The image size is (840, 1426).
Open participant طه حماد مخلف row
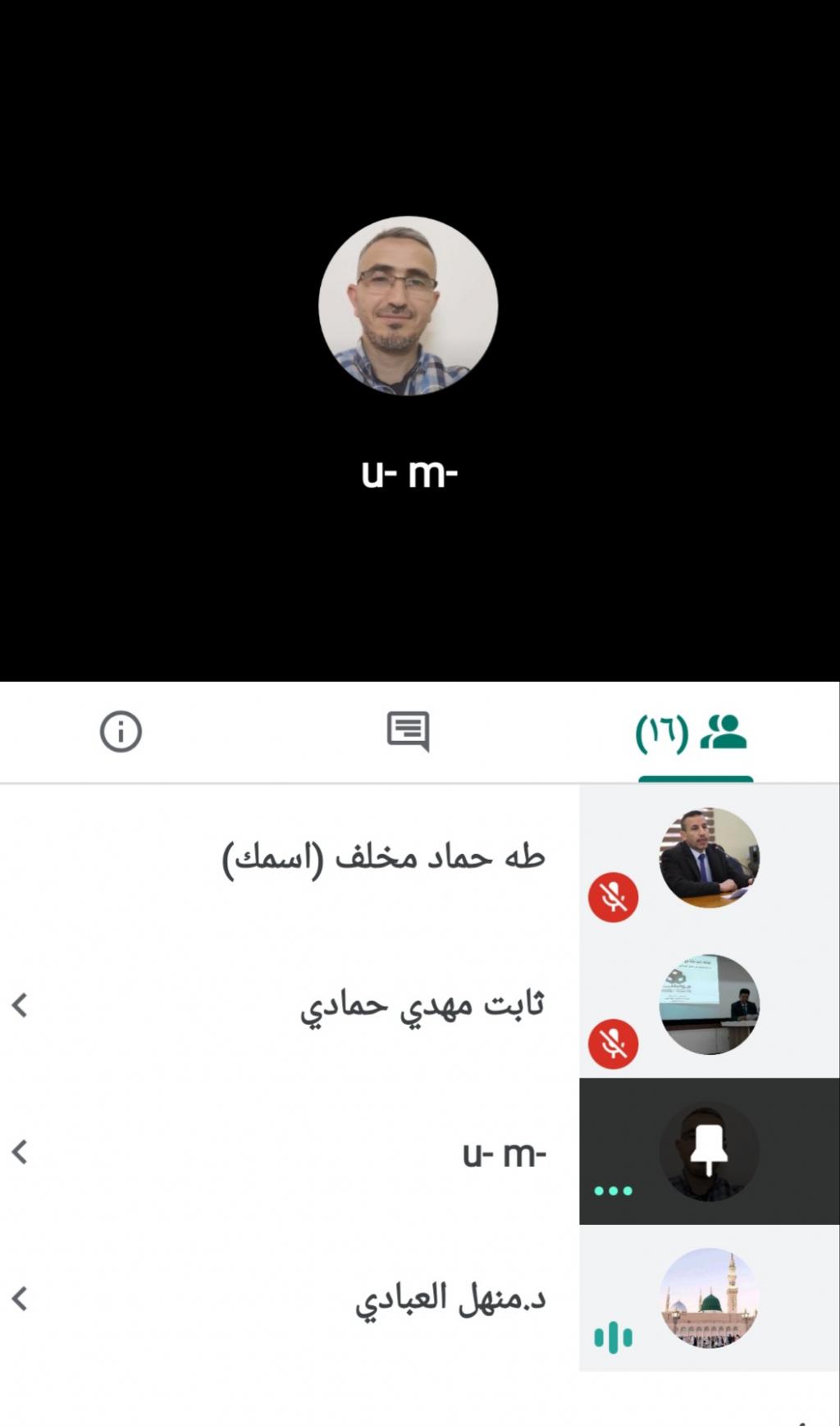[x=383, y=858]
